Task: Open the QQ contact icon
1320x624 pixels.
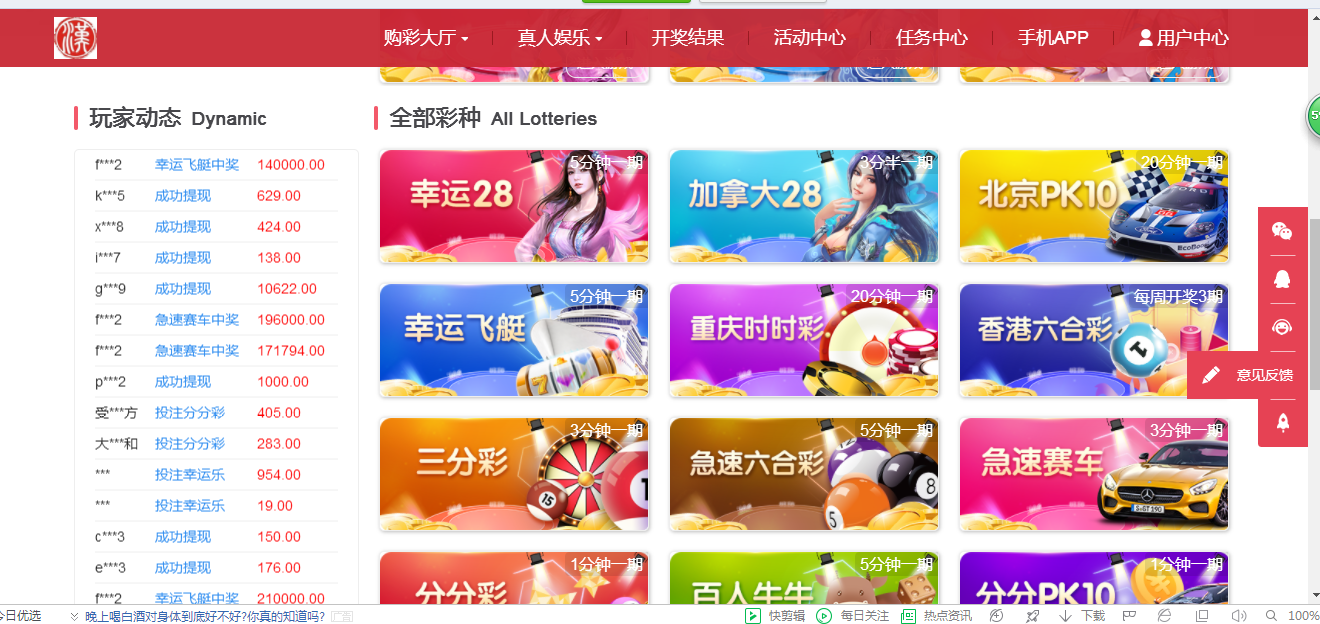Action: (x=1282, y=279)
